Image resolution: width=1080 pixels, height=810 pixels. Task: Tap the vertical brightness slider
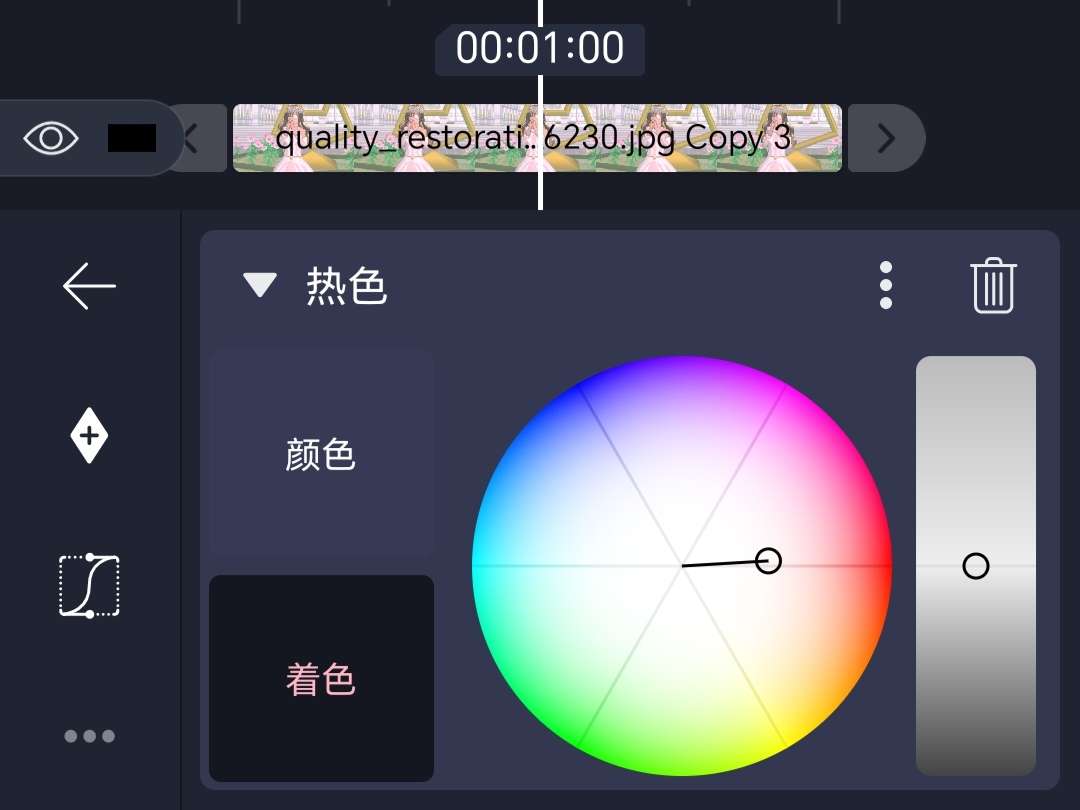pyautogui.click(x=976, y=566)
